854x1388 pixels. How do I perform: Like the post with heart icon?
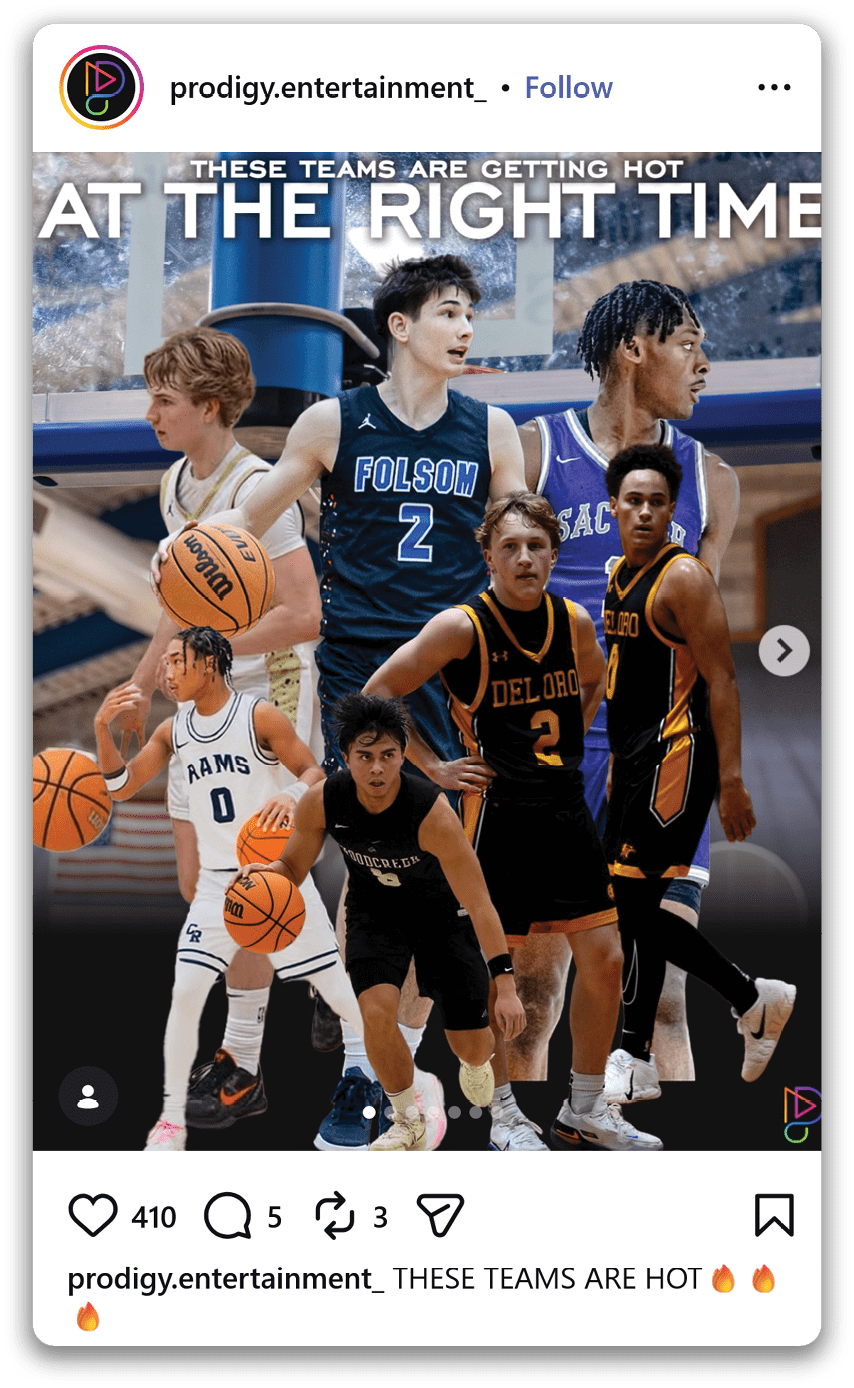tap(93, 1216)
